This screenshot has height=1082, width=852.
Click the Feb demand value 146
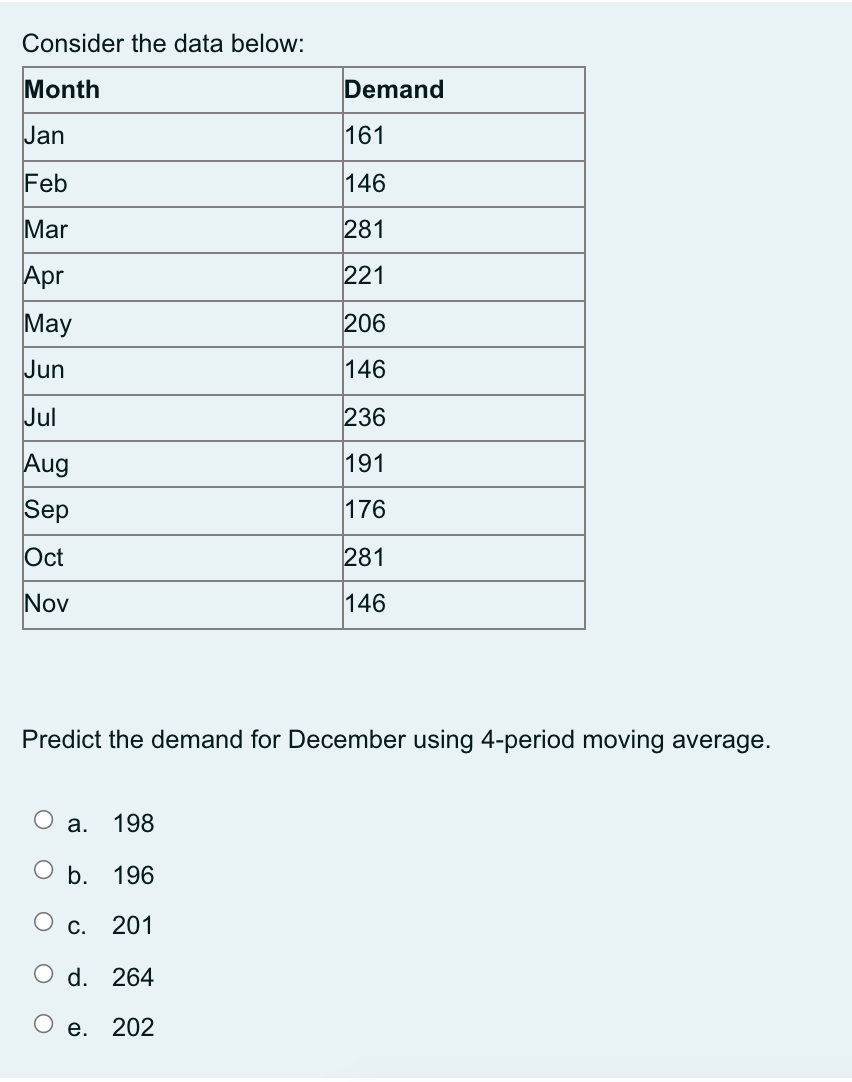point(365,183)
